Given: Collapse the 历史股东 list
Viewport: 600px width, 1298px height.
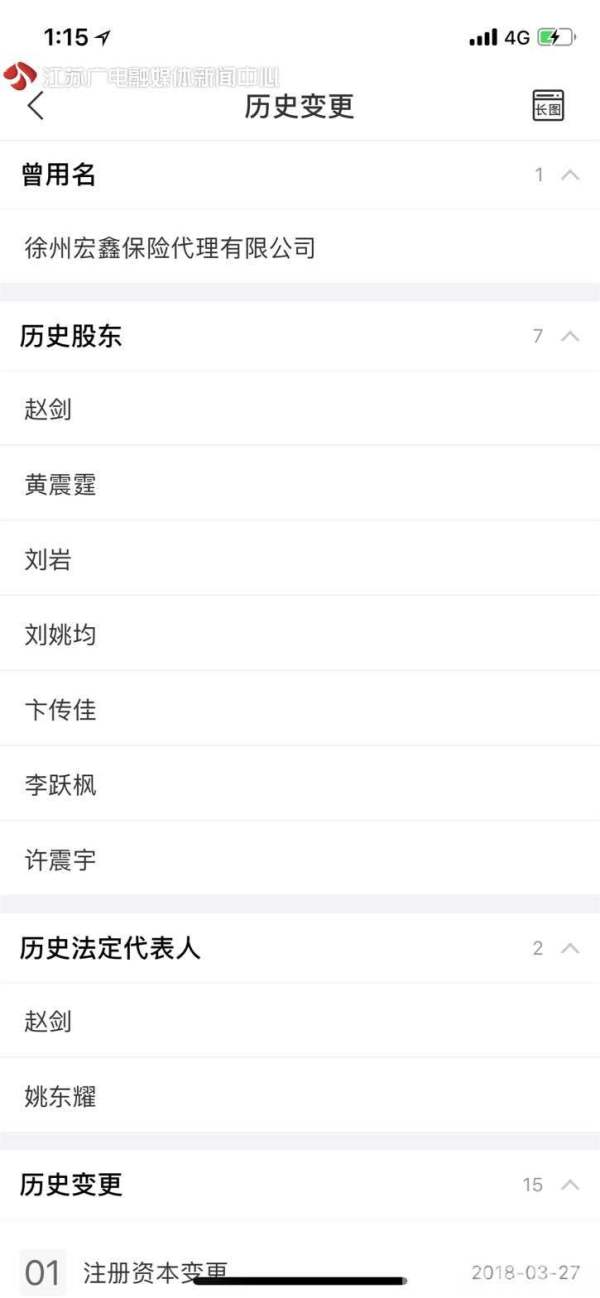Looking at the screenshot, I should pos(570,336).
